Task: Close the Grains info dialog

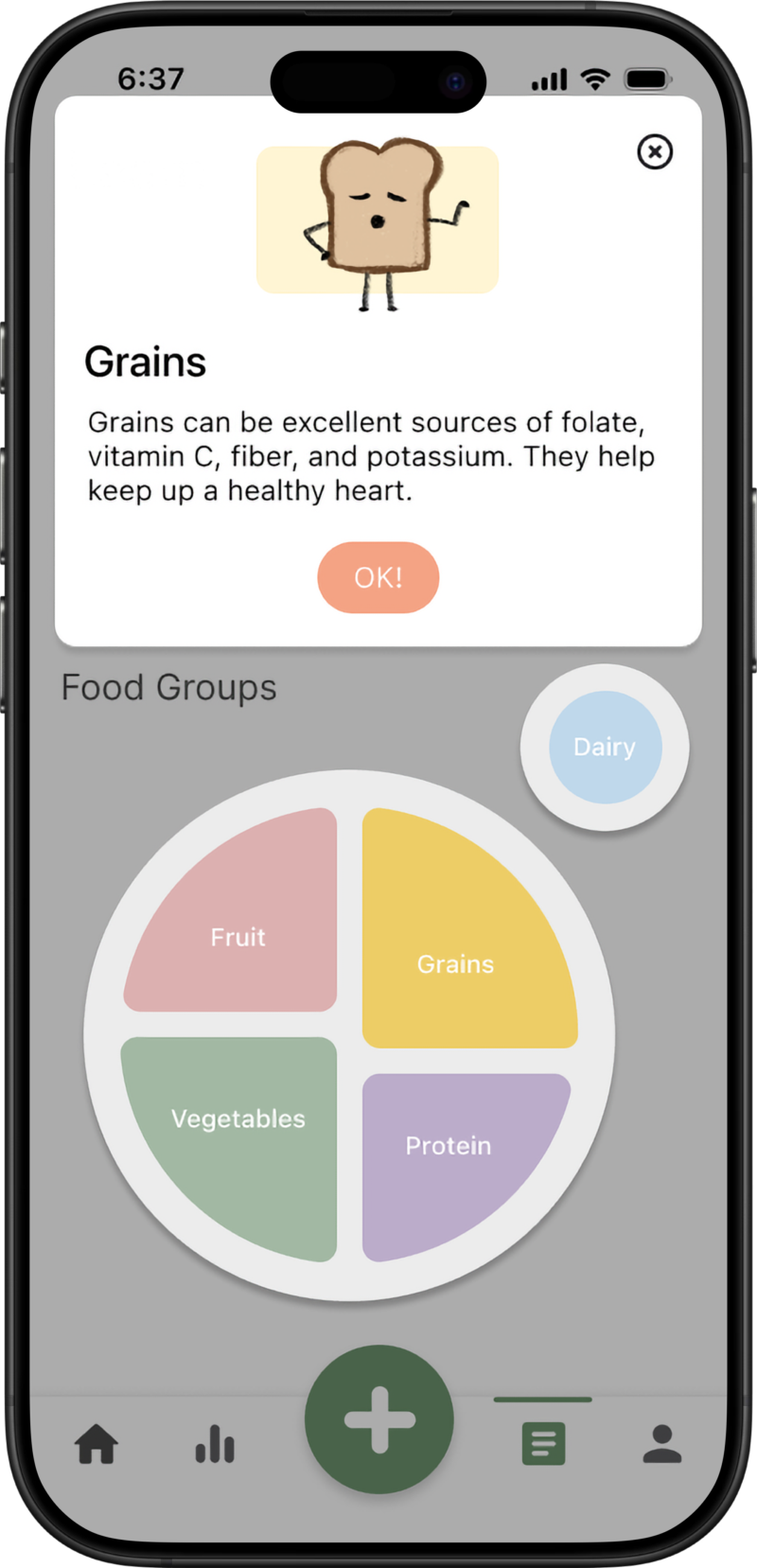Action: (x=655, y=151)
